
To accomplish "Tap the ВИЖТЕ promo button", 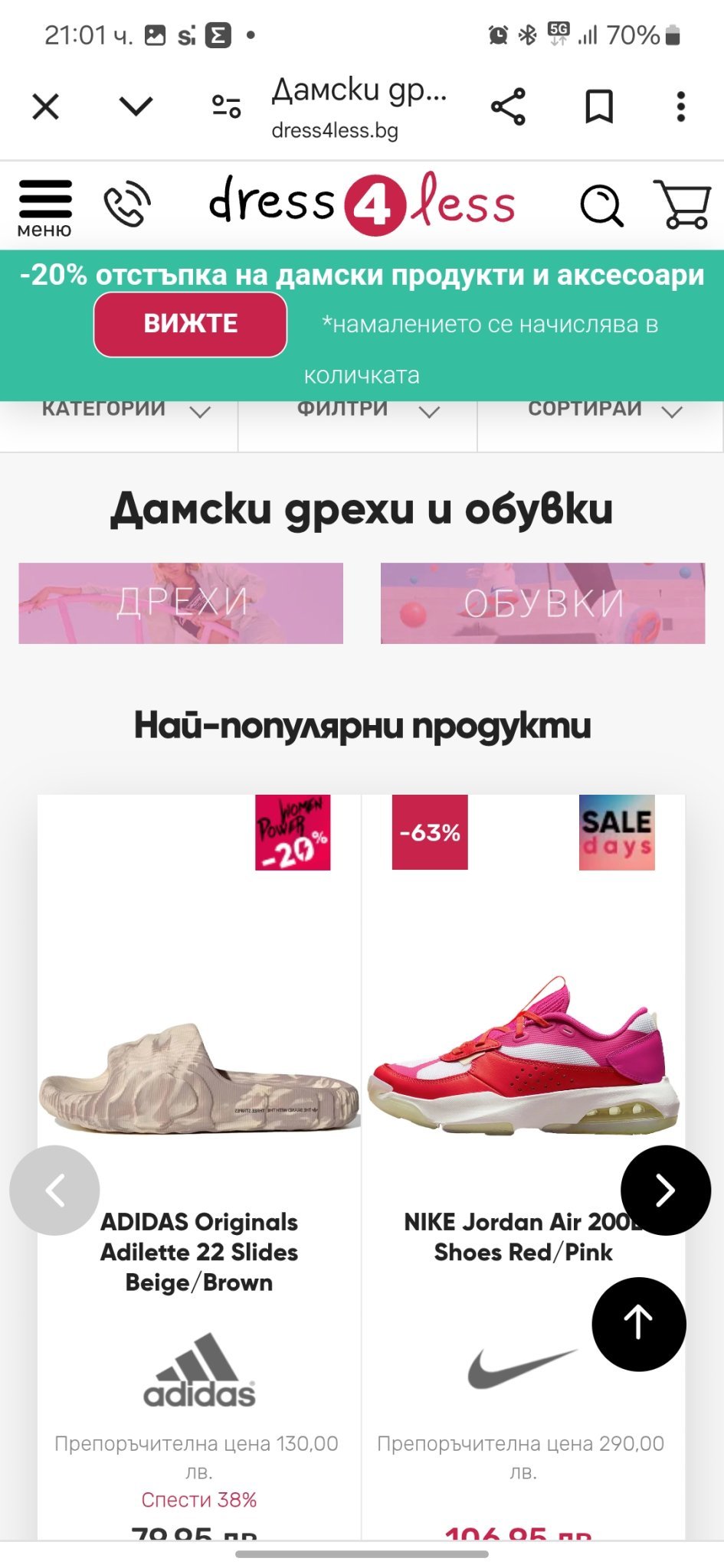I will click(x=191, y=324).
